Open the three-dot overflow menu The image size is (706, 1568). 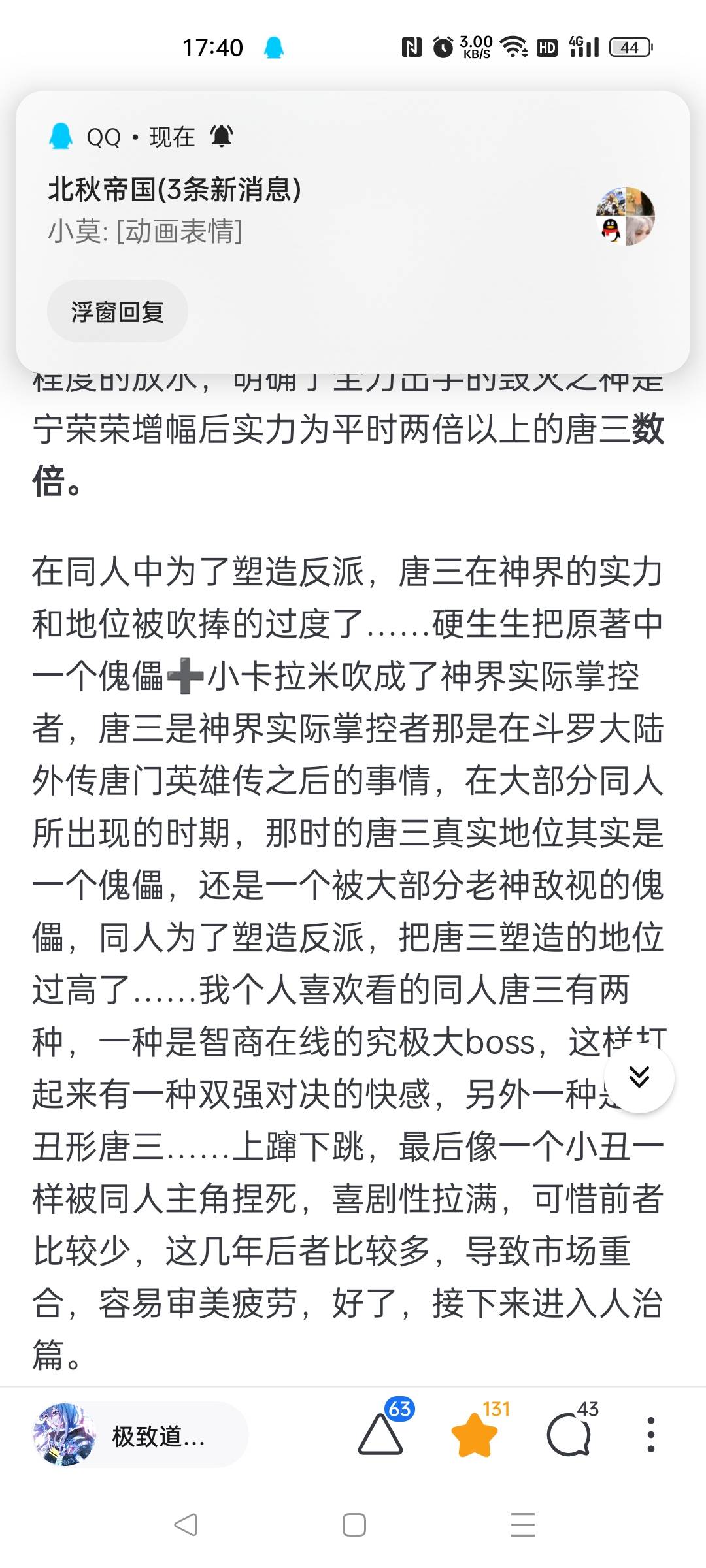650,1435
